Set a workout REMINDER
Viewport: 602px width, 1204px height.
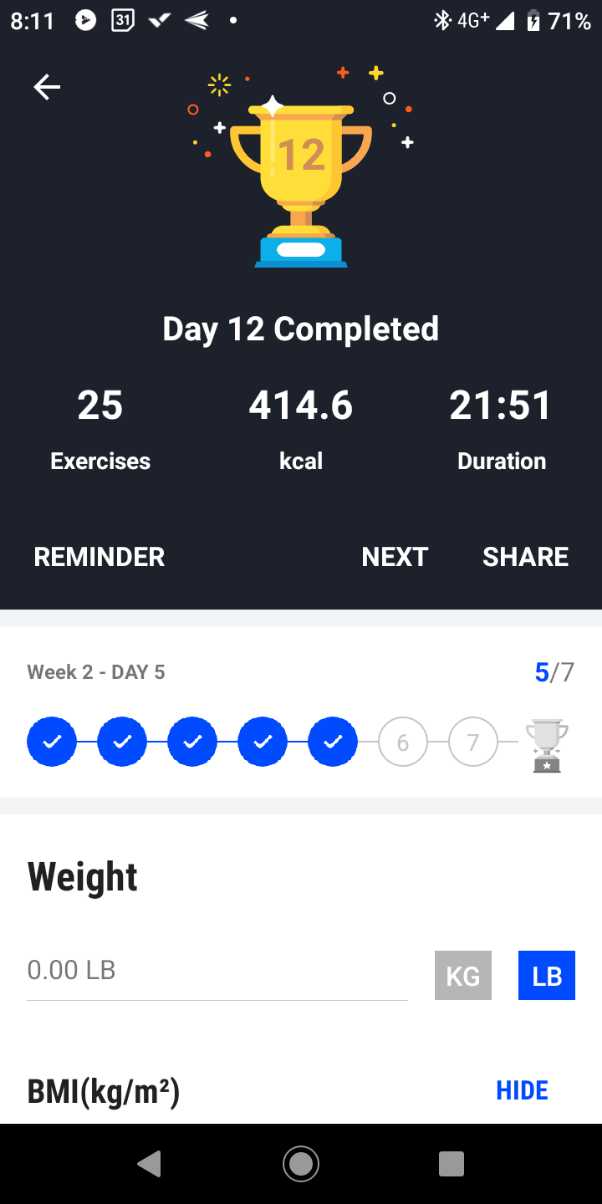[x=99, y=557]
